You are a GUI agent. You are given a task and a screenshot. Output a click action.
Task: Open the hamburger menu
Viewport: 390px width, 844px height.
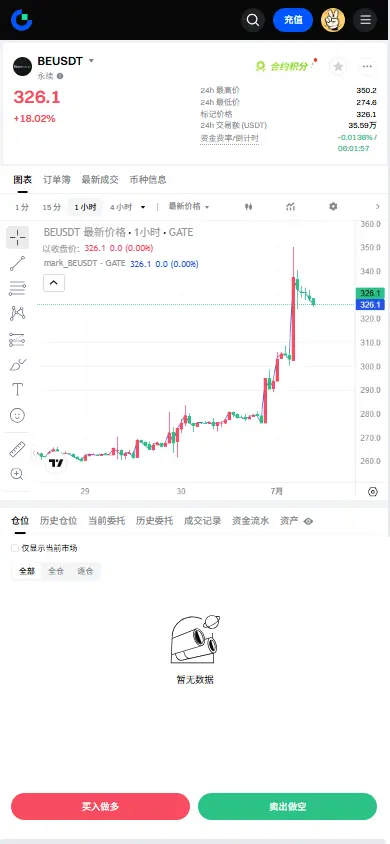click(x=365, y=20)
